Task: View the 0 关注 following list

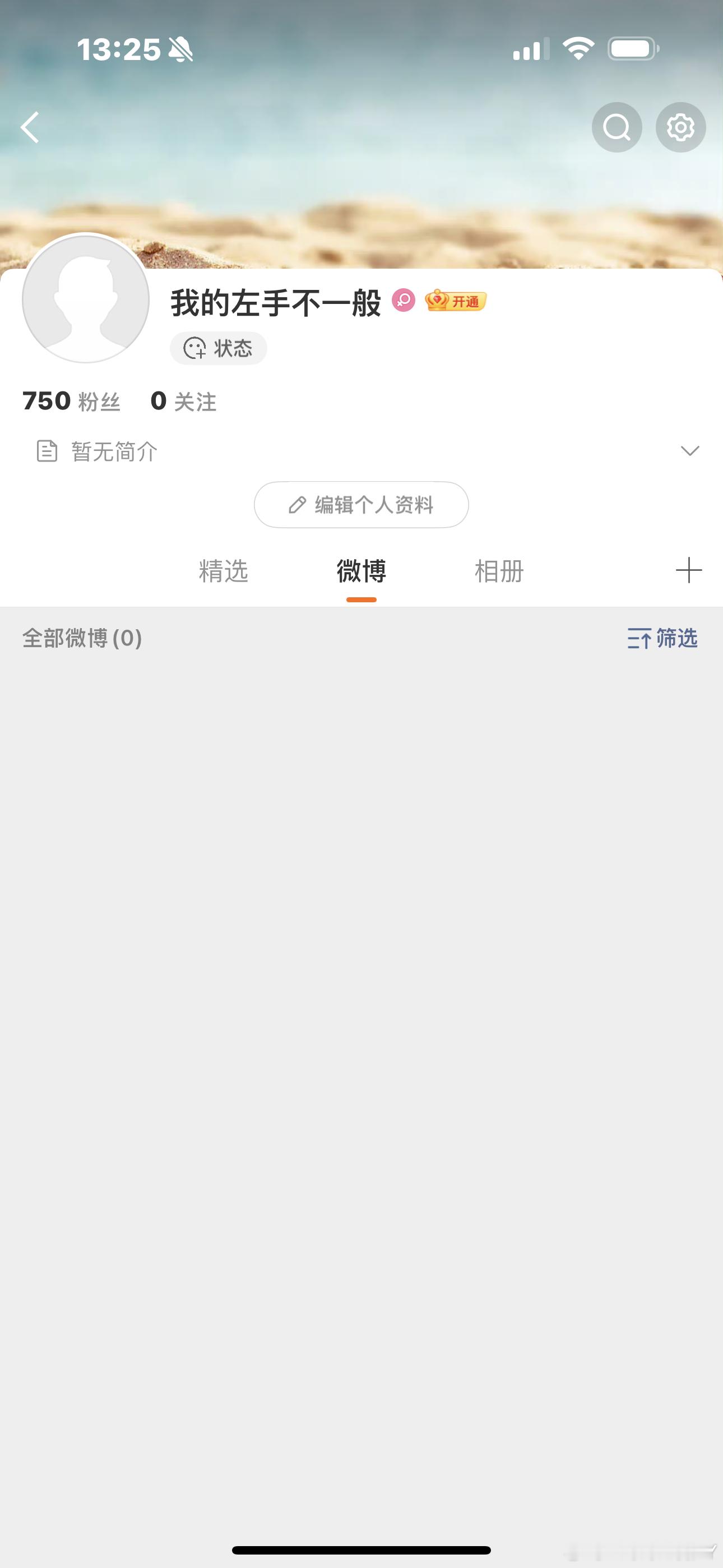Action: (183, 401)
